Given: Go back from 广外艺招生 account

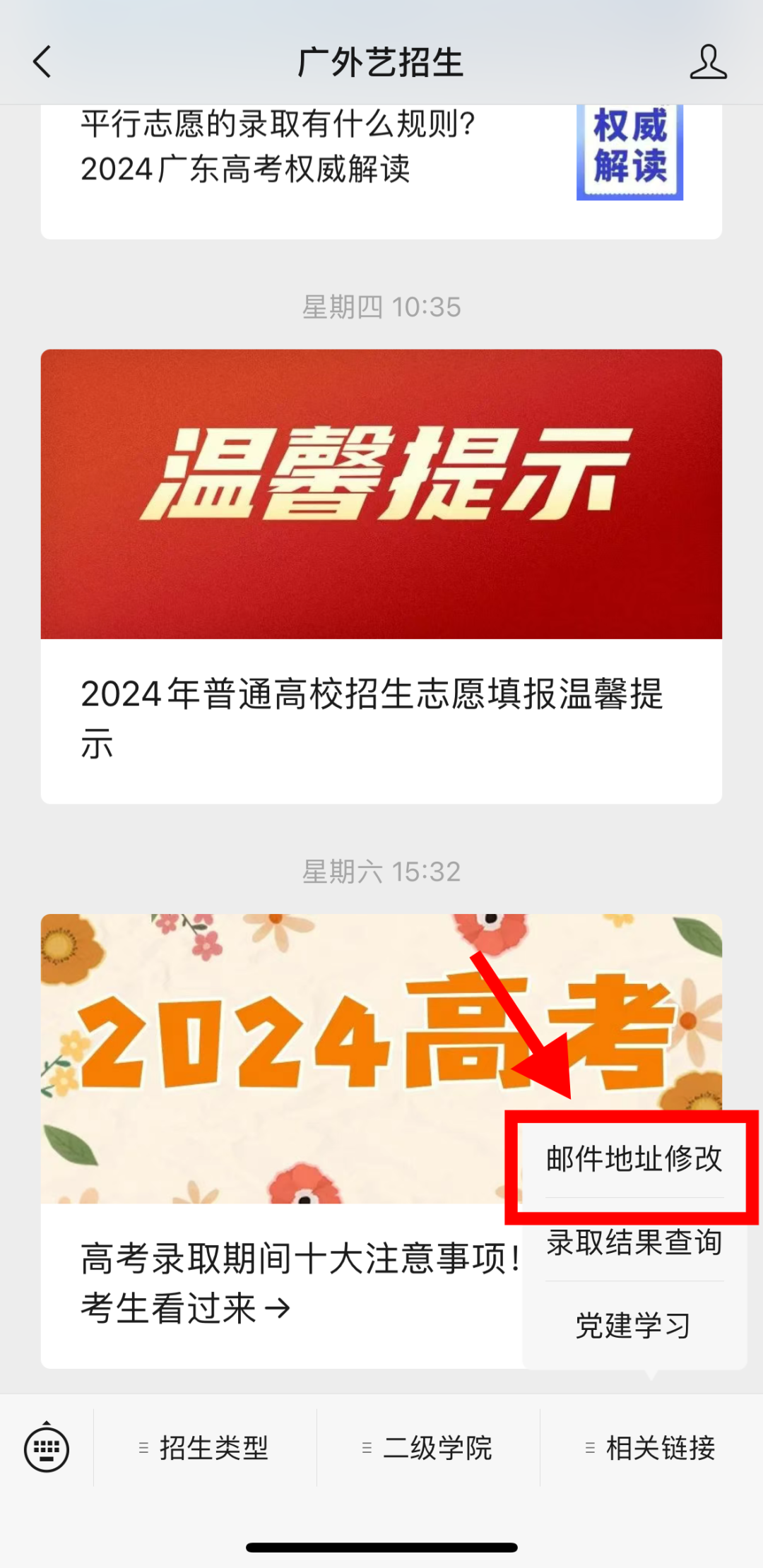Looking at the screenshot, I should pyautogui.click(x=42, y=61).
